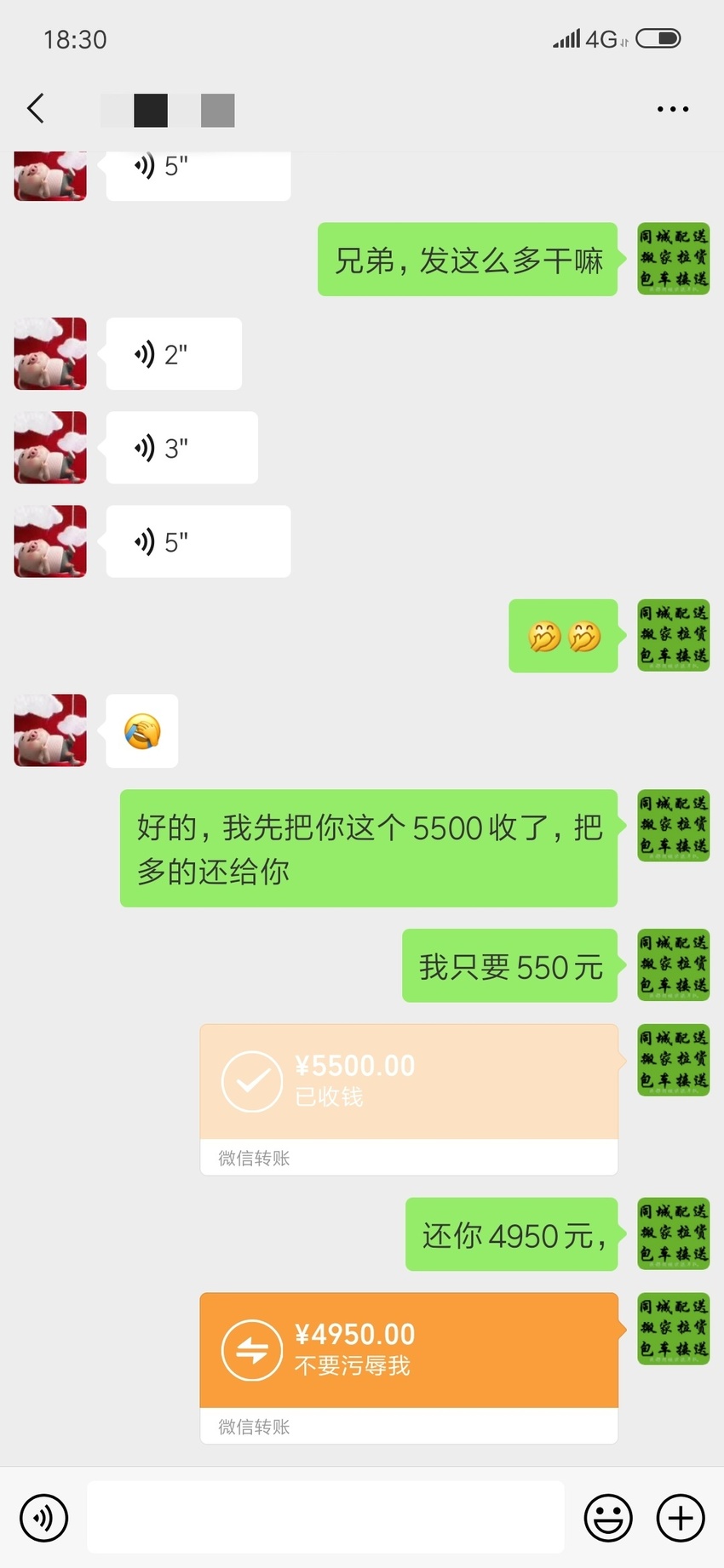Play the 3" voice message
The image size is (724, 1568).
click(181, 448)
